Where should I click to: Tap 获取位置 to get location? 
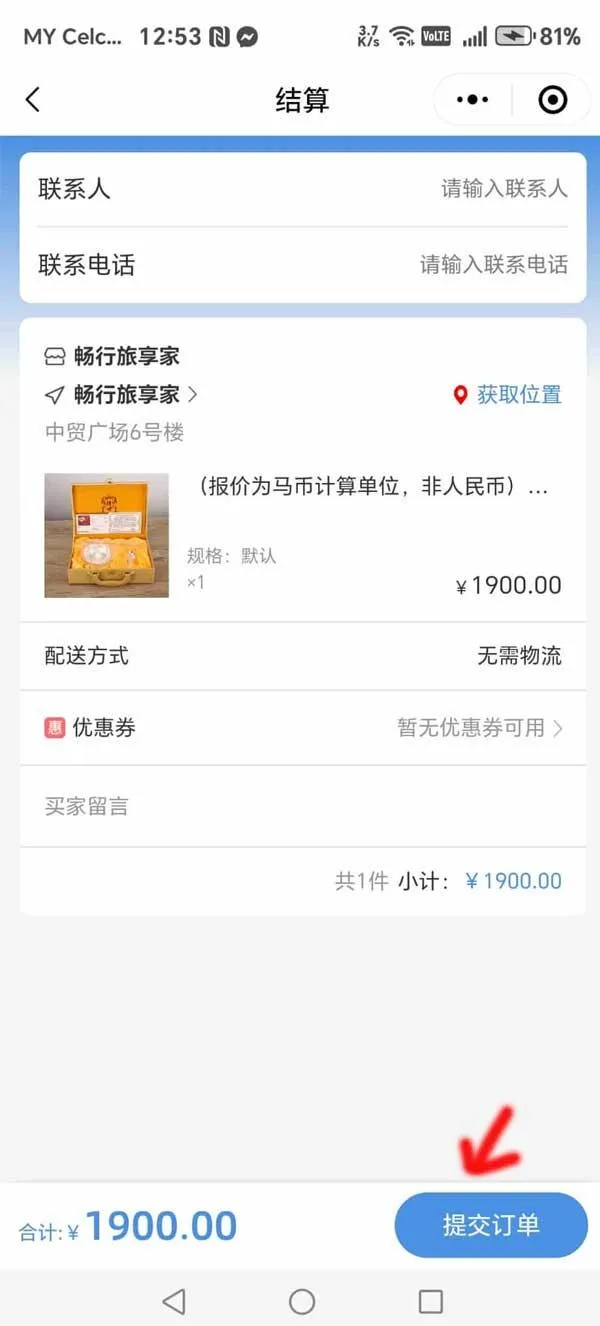pyautogui.click(x=508, y=395)
